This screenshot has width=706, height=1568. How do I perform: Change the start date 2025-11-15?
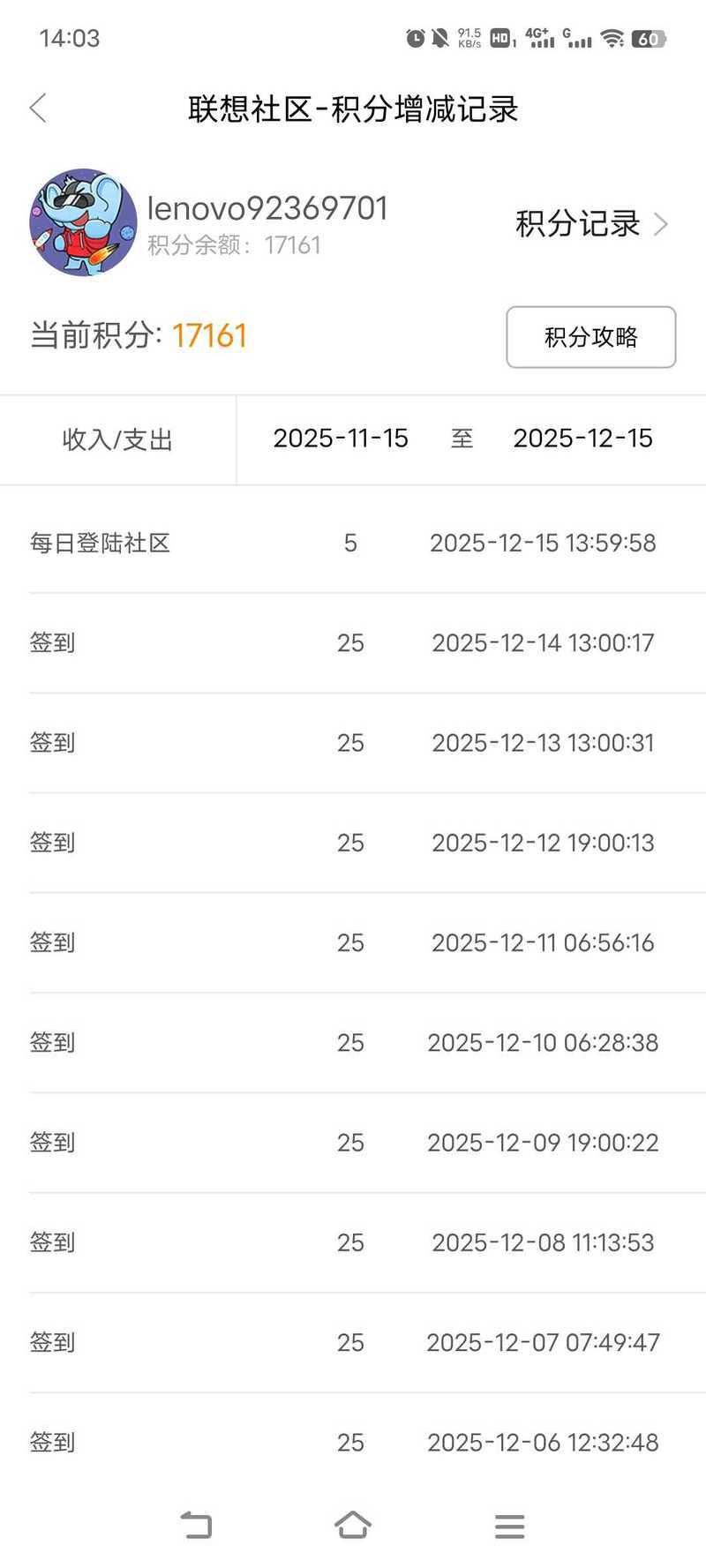coord(341,439)
